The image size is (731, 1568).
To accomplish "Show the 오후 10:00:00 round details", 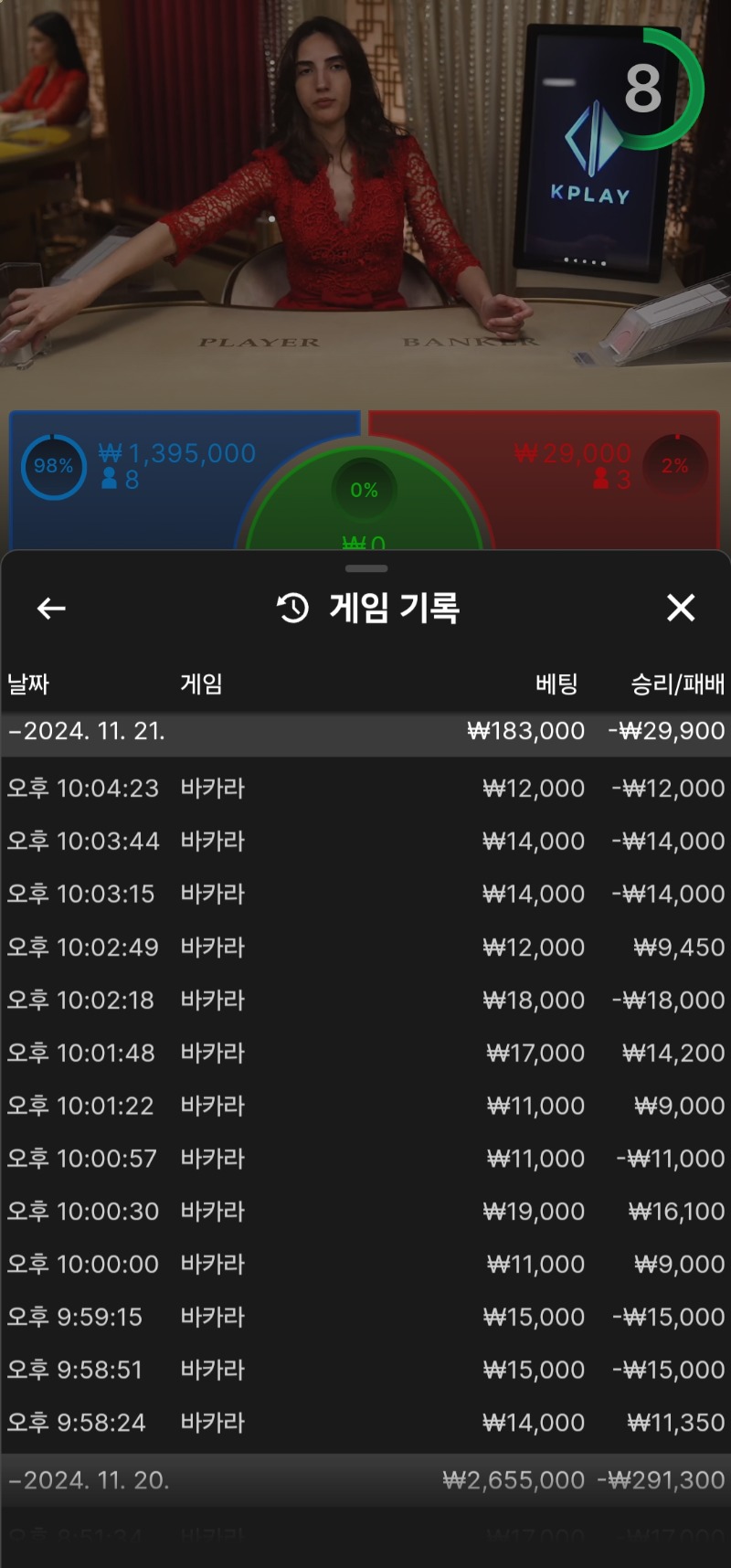I will [365, 1264].
